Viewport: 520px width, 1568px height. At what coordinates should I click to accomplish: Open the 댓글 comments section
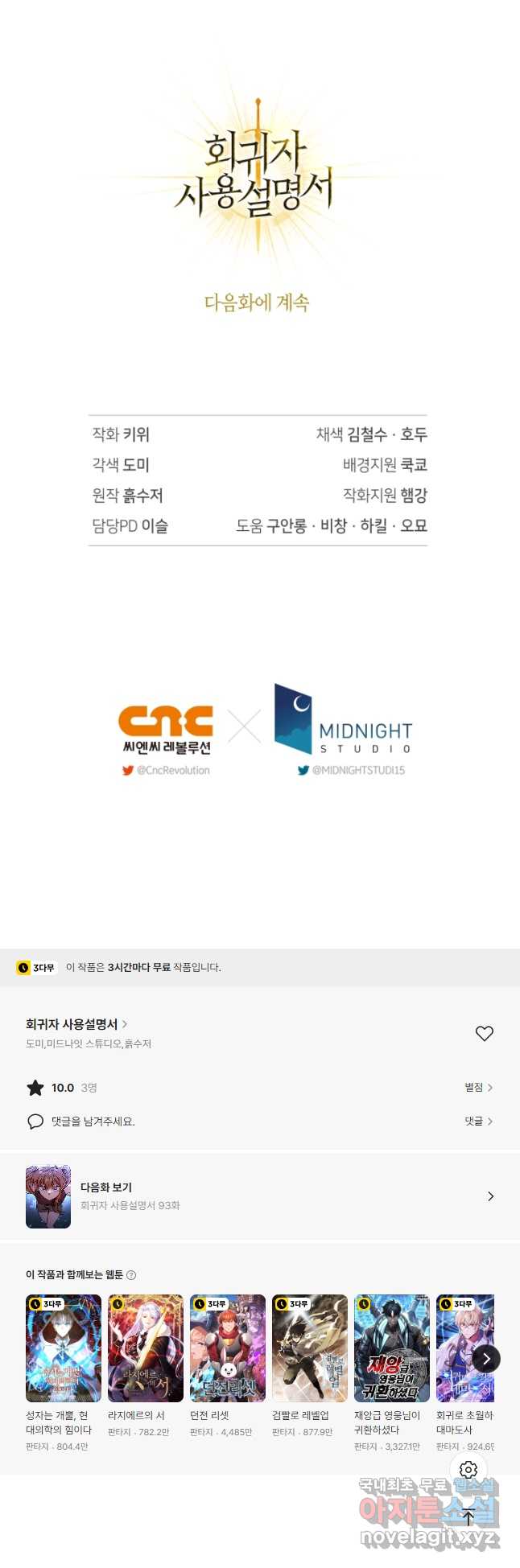coord(478,1121)
